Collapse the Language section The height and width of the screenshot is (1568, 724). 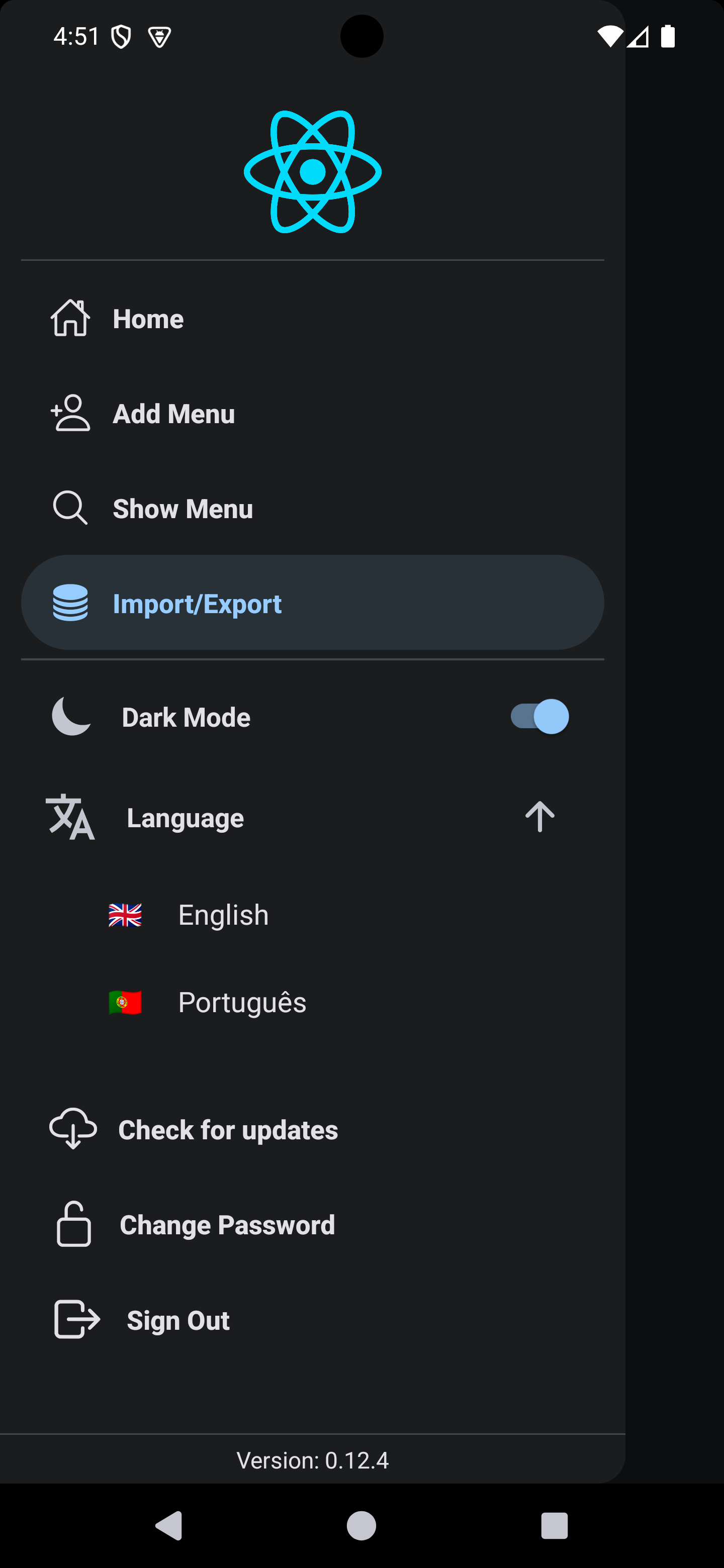[539, 817]
